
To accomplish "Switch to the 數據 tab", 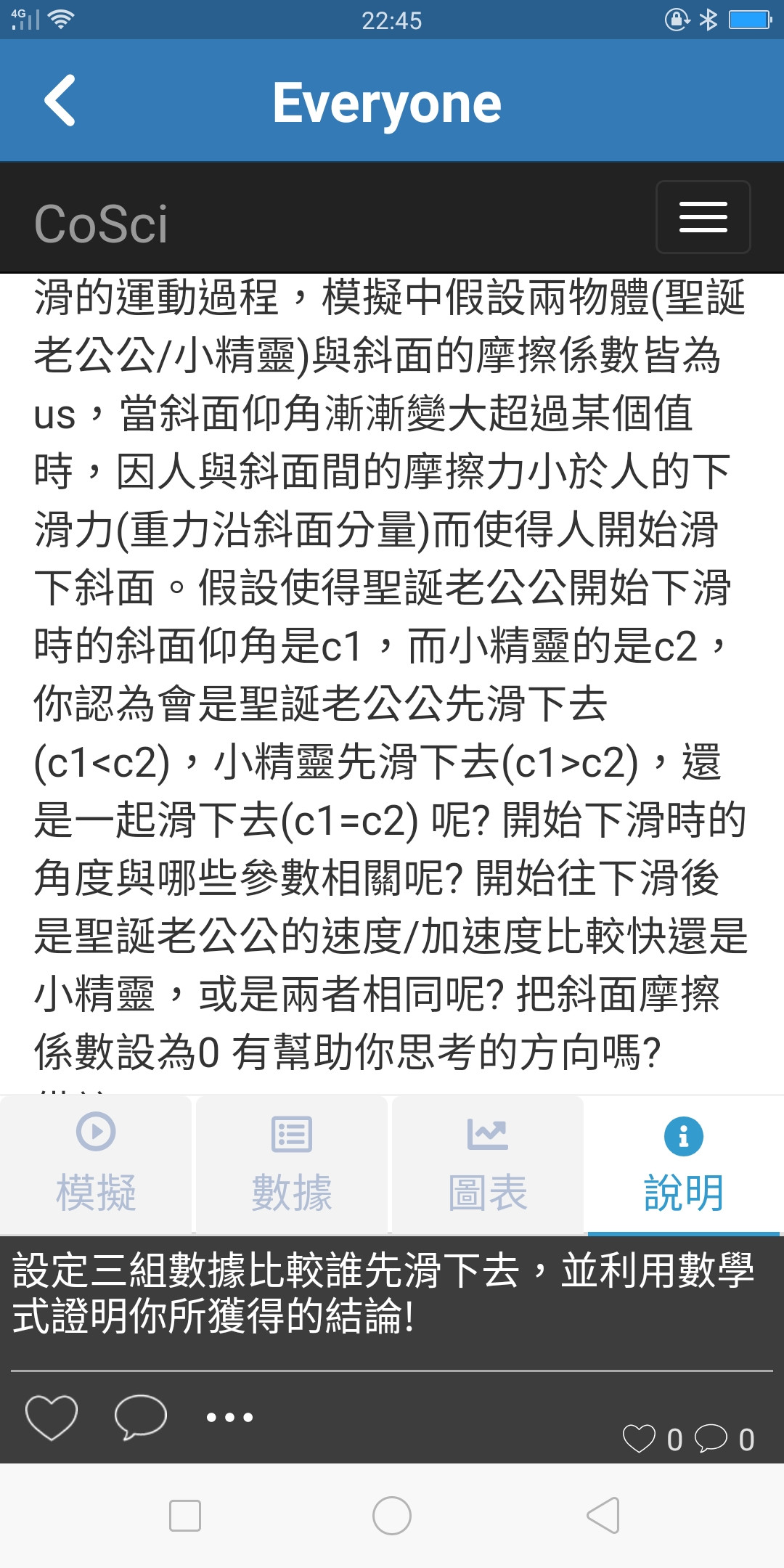I will pos(292,1164).
